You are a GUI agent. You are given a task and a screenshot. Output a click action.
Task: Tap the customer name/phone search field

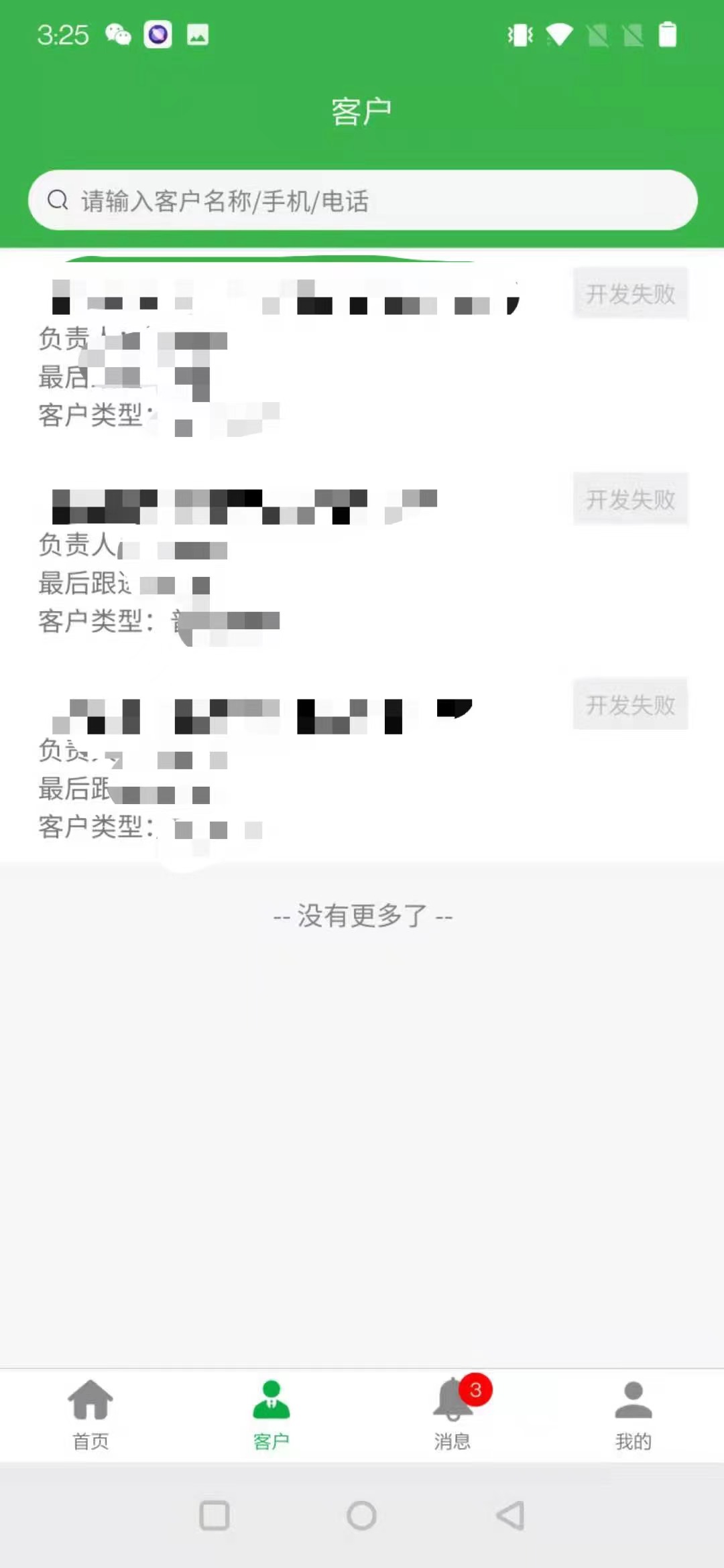pyautogui.click(x=362, y=200)
